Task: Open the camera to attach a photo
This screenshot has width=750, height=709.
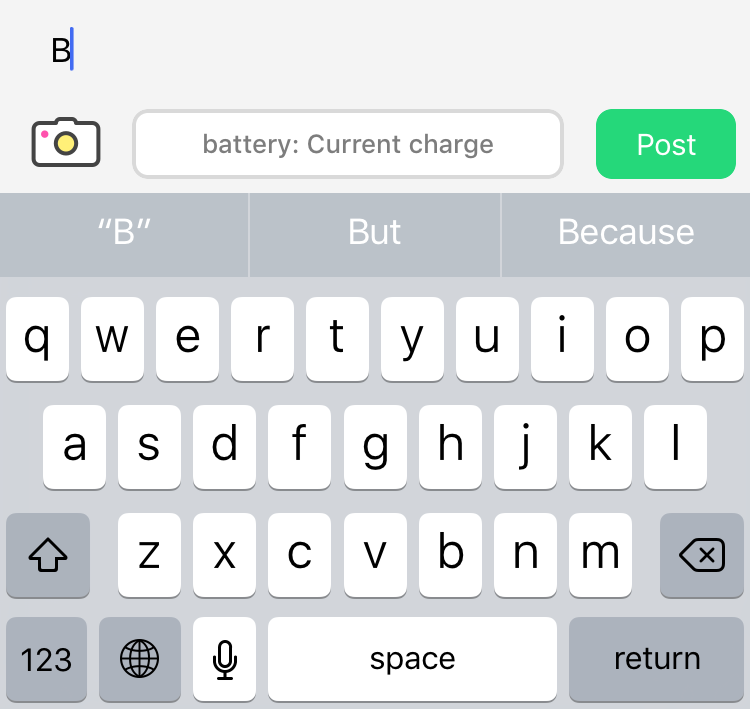Action: [66, 143]
